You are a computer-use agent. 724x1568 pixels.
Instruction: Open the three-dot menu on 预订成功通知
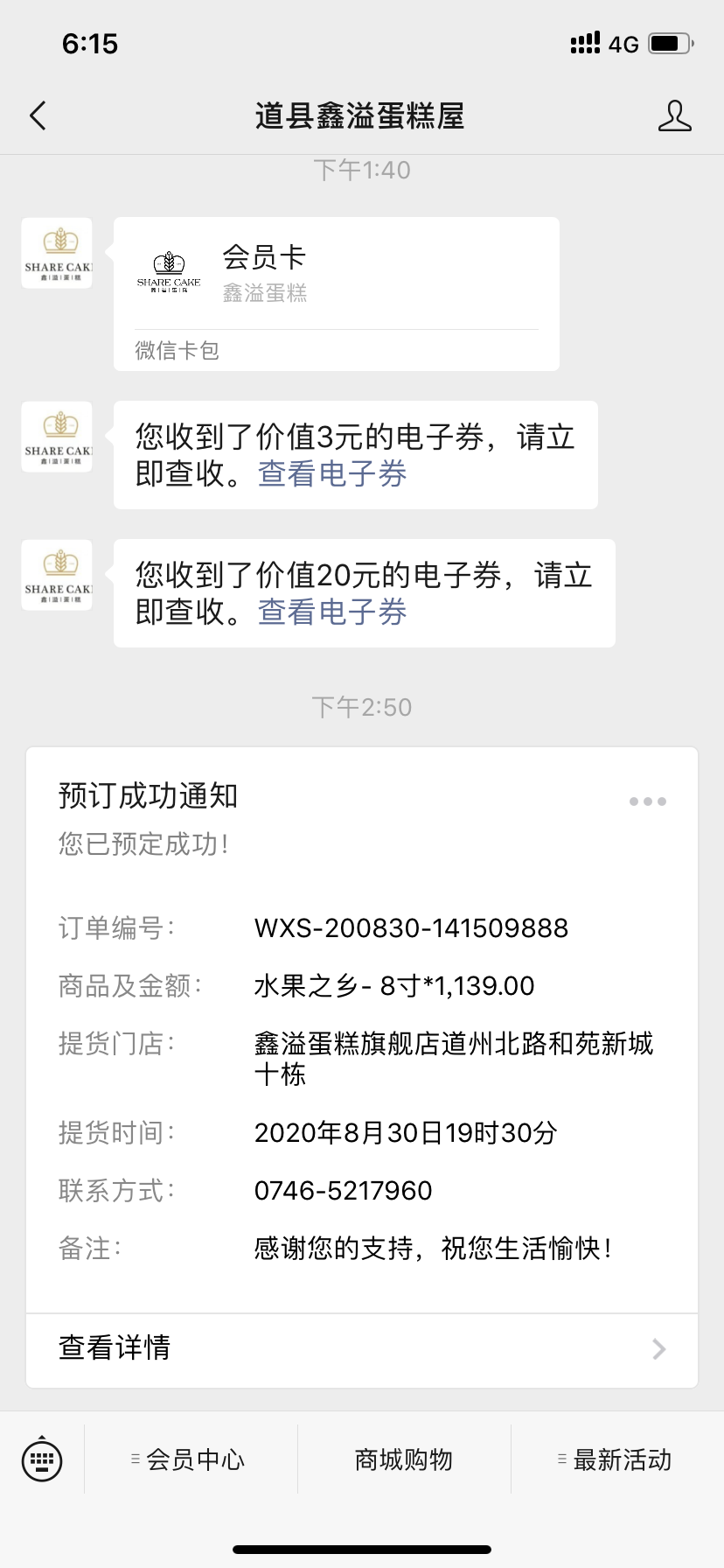648,801
